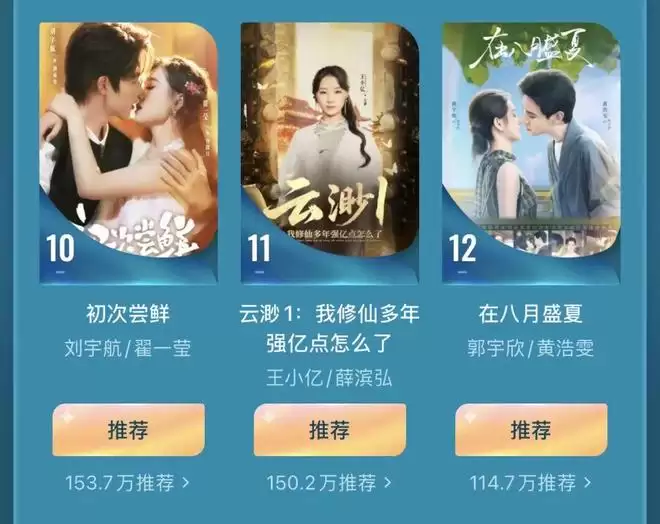
Task: Tap 推荐 button under 初次尝鲜
Action: coord(128,431)
